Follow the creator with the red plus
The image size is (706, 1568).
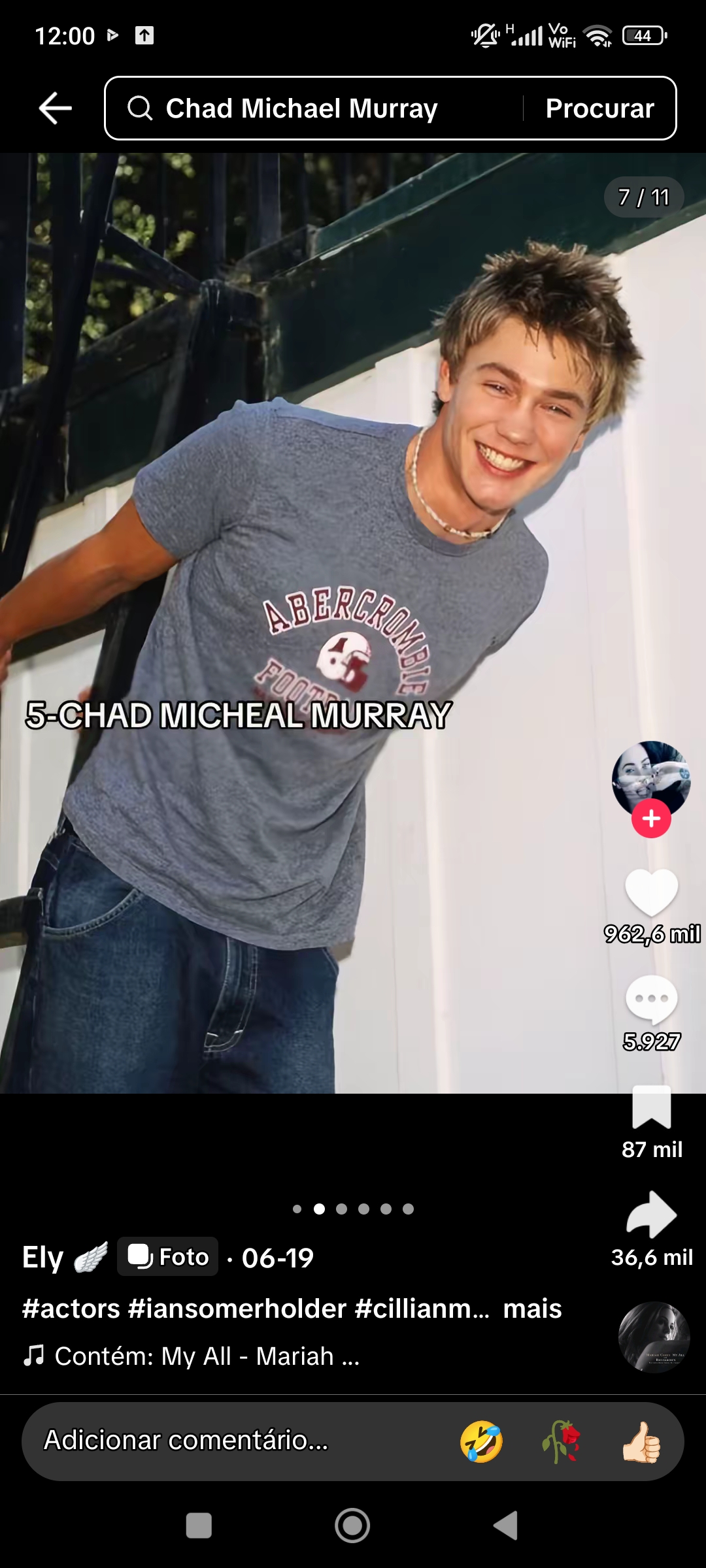pos(651,819)
